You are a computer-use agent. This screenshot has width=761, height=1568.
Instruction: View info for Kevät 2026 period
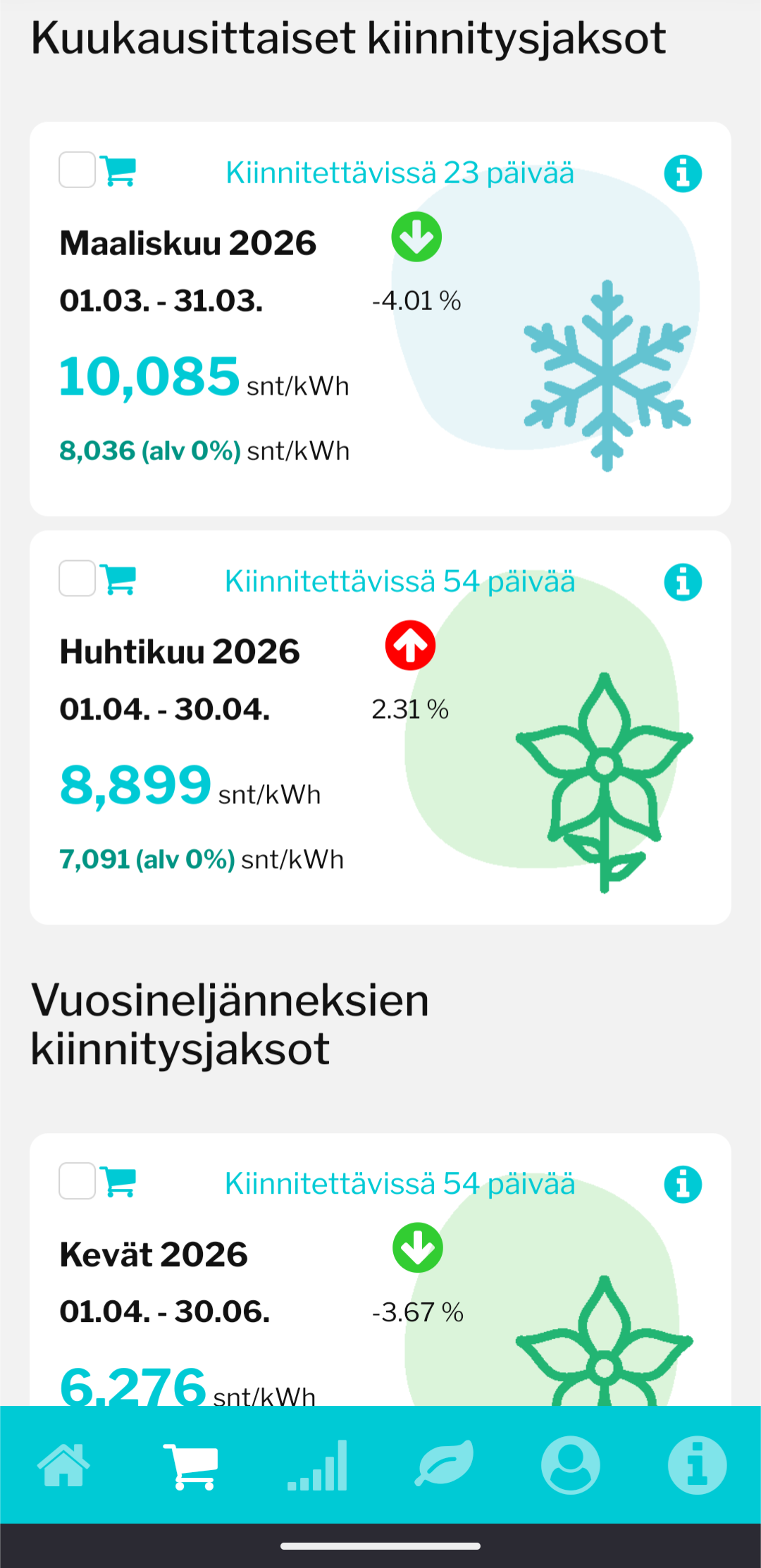point(683,1184)
